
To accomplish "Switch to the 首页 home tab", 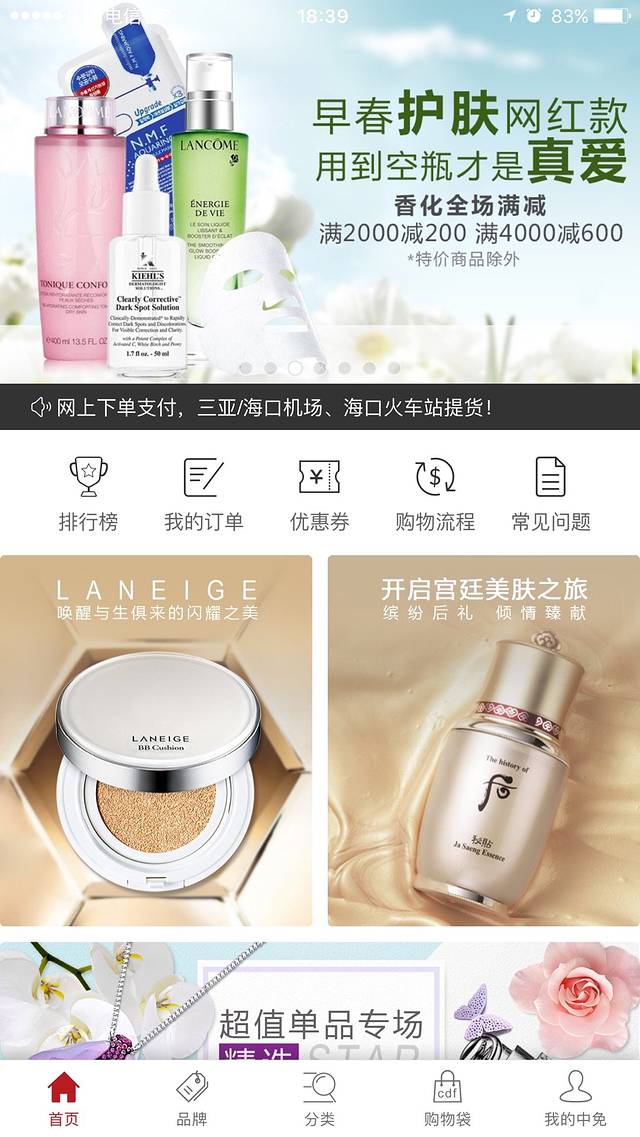I will [64, 1098].
